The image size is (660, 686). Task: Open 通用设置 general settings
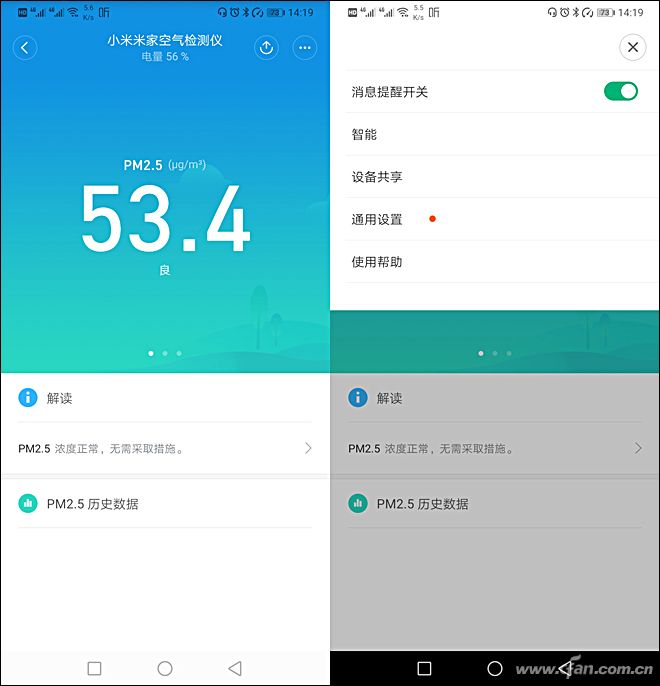coord(377,220)
